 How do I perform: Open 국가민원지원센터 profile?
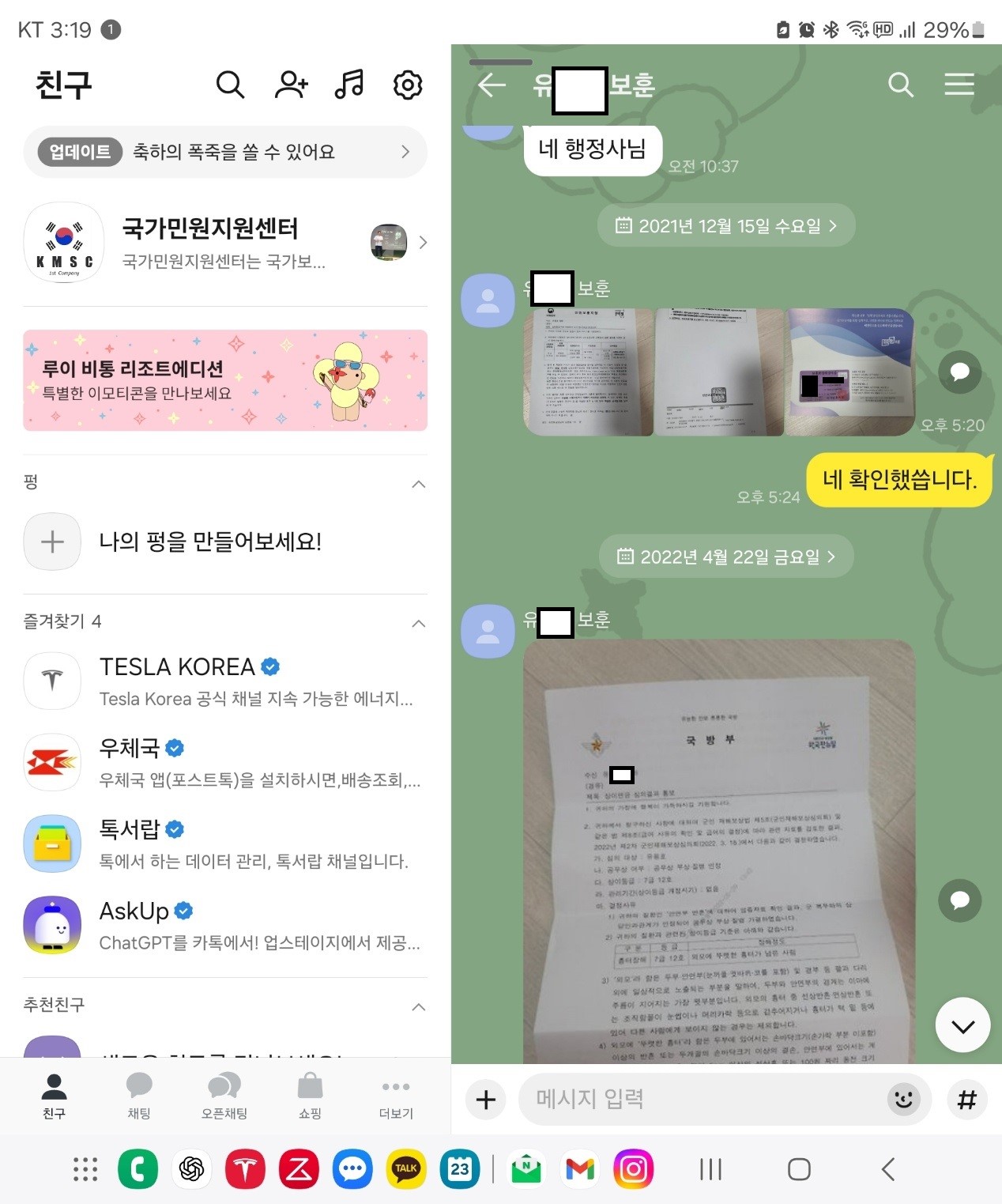pos(209,242)
